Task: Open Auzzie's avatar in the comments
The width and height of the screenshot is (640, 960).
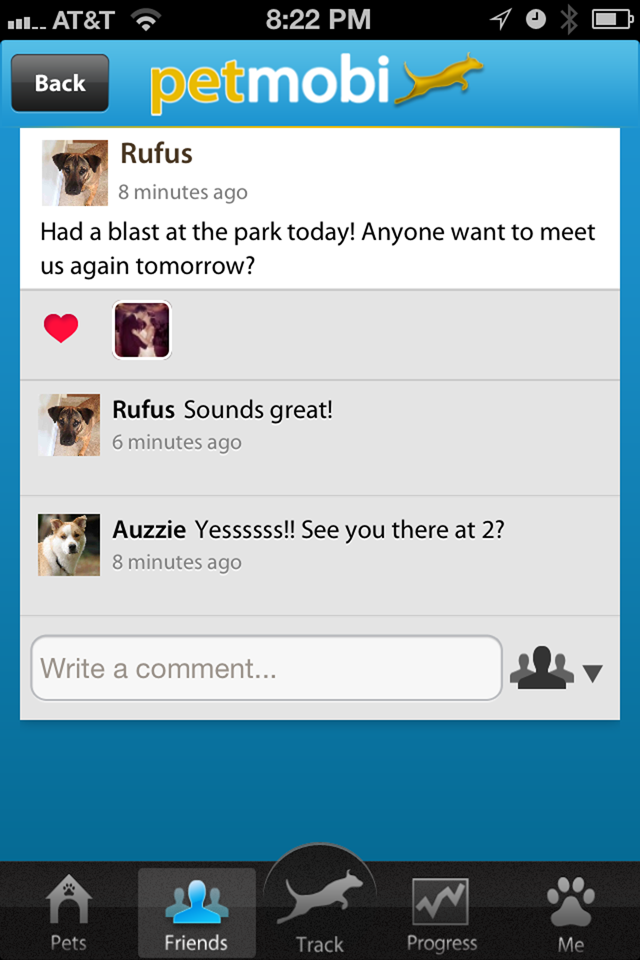Action: [69, 545]
